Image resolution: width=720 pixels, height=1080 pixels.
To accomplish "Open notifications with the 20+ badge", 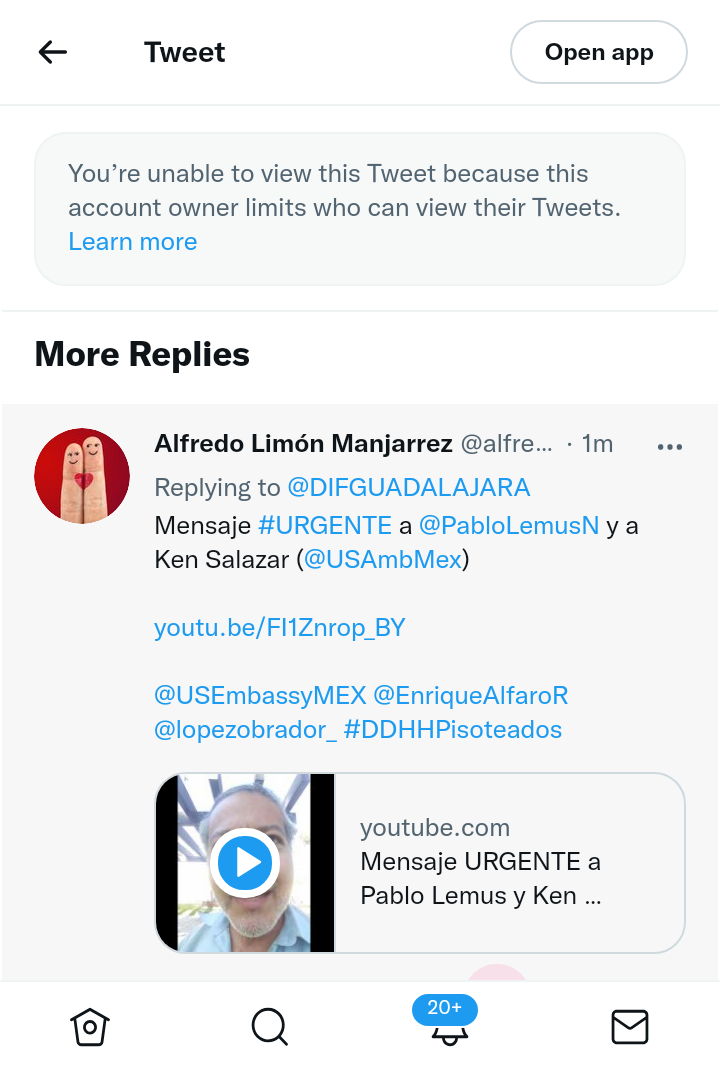I will point(449,1025).
